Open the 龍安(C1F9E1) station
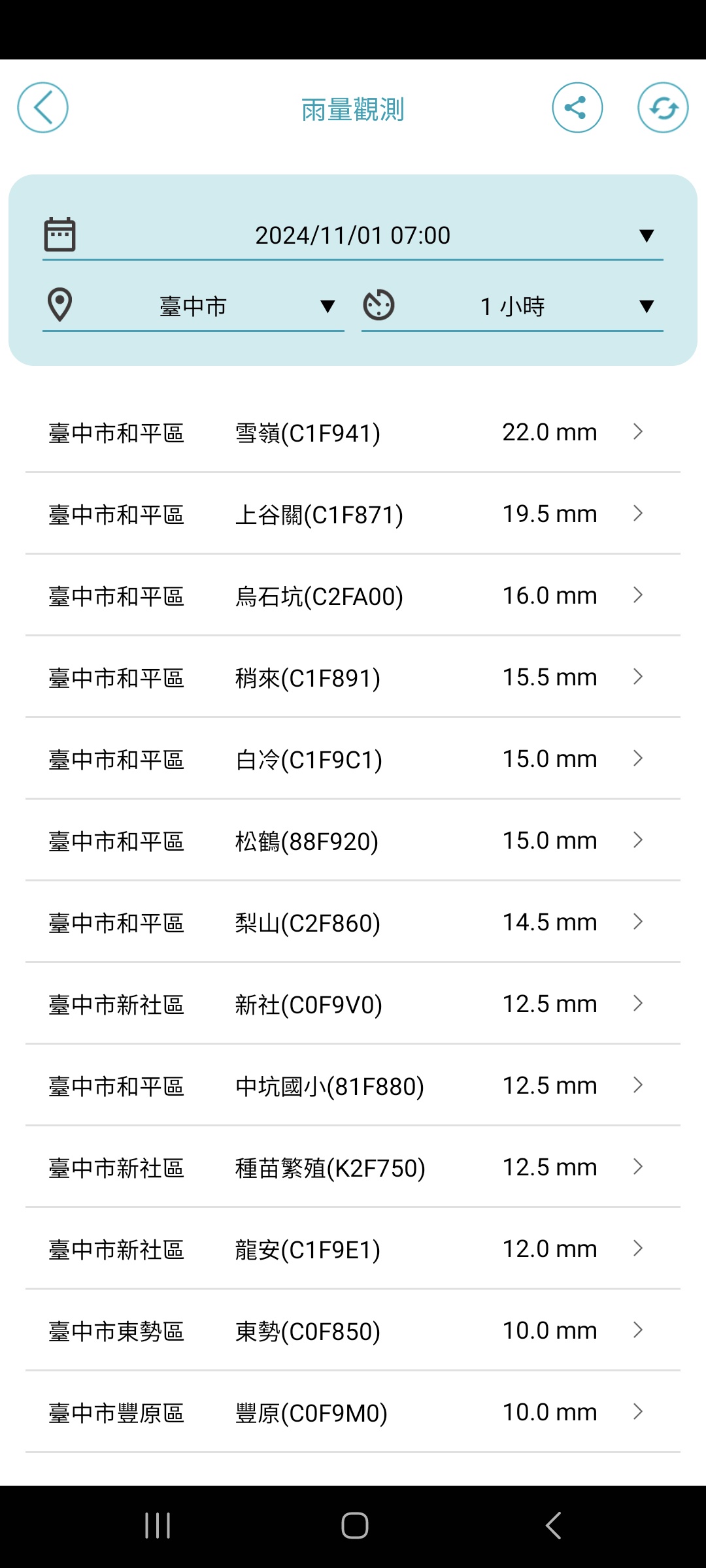This screenshot has height=1568, width=706. [x=353, y=1249]
